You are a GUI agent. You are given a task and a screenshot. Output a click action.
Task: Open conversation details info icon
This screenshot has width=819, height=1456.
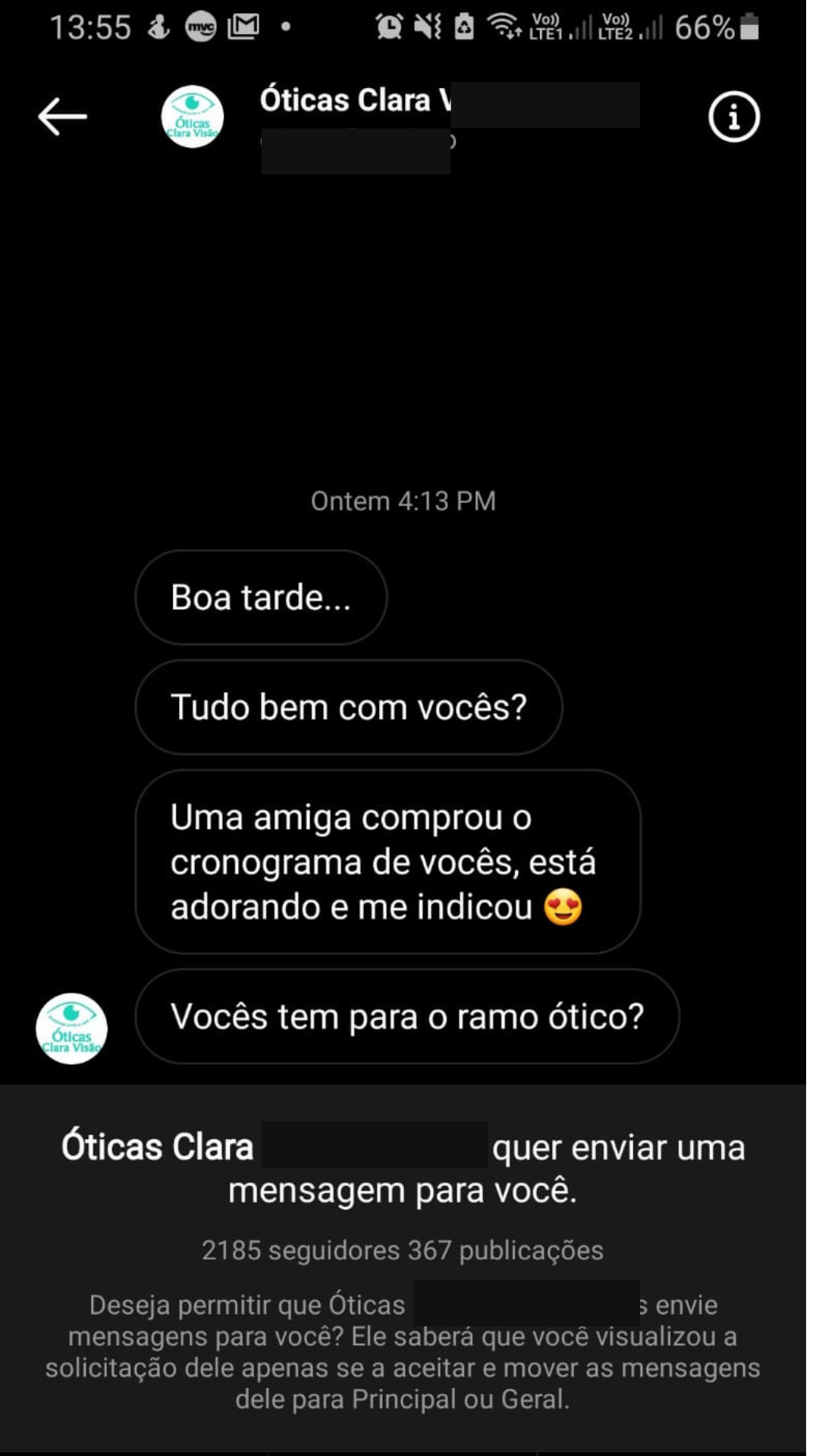click(733, 118)
